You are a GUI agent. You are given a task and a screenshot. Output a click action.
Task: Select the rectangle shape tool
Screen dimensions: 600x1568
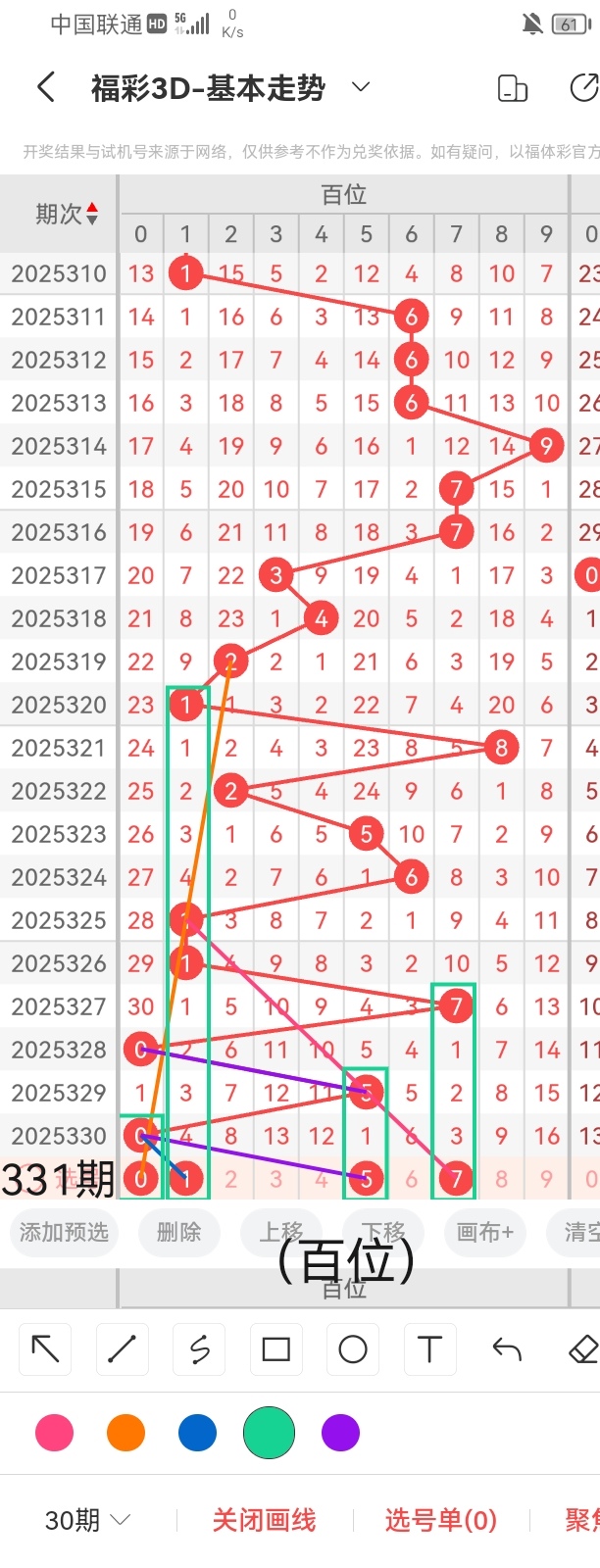pyautogui.click(x=276, y=1349)
